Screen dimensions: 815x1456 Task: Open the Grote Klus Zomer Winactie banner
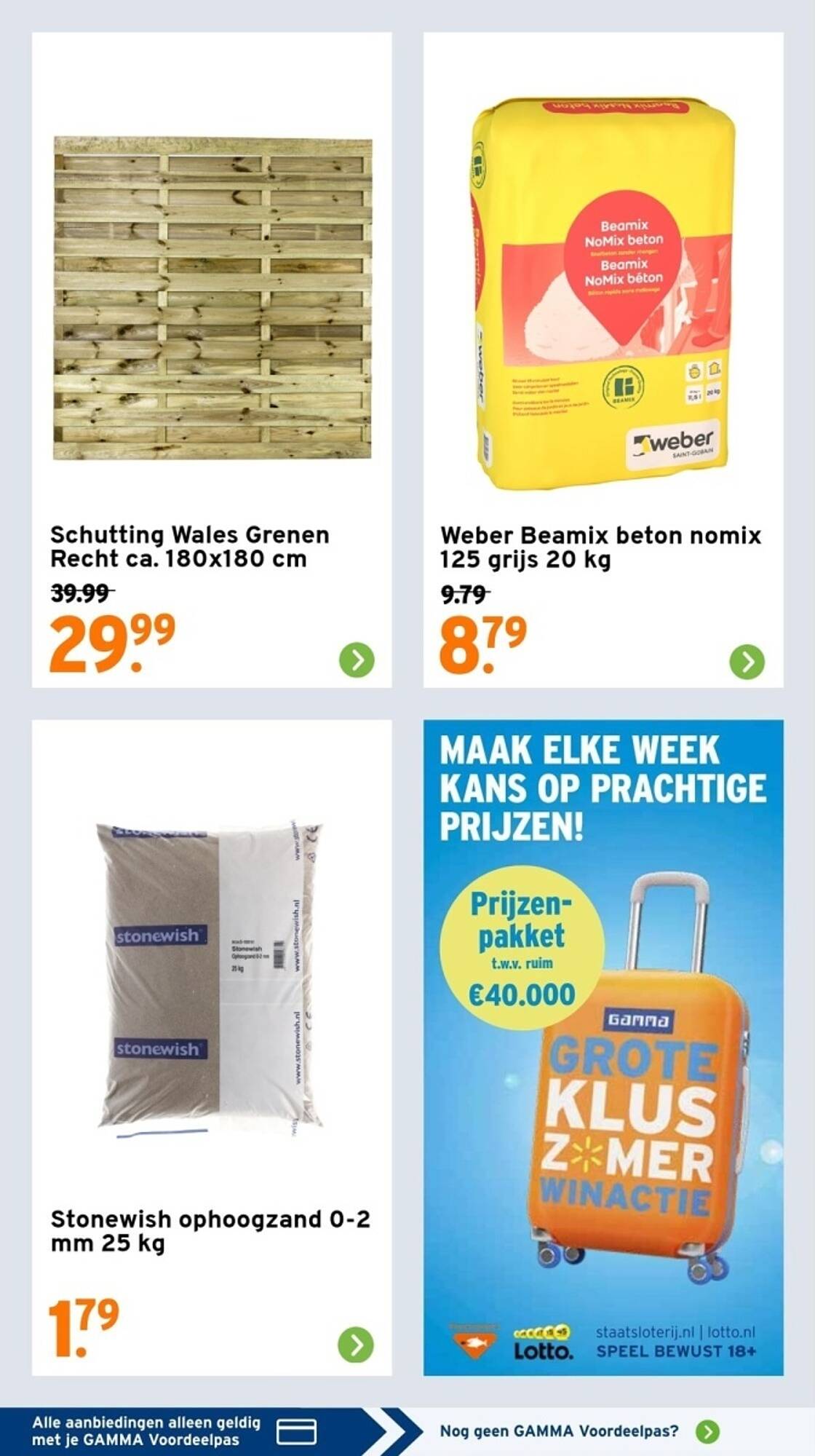(x=603, y=1048)
